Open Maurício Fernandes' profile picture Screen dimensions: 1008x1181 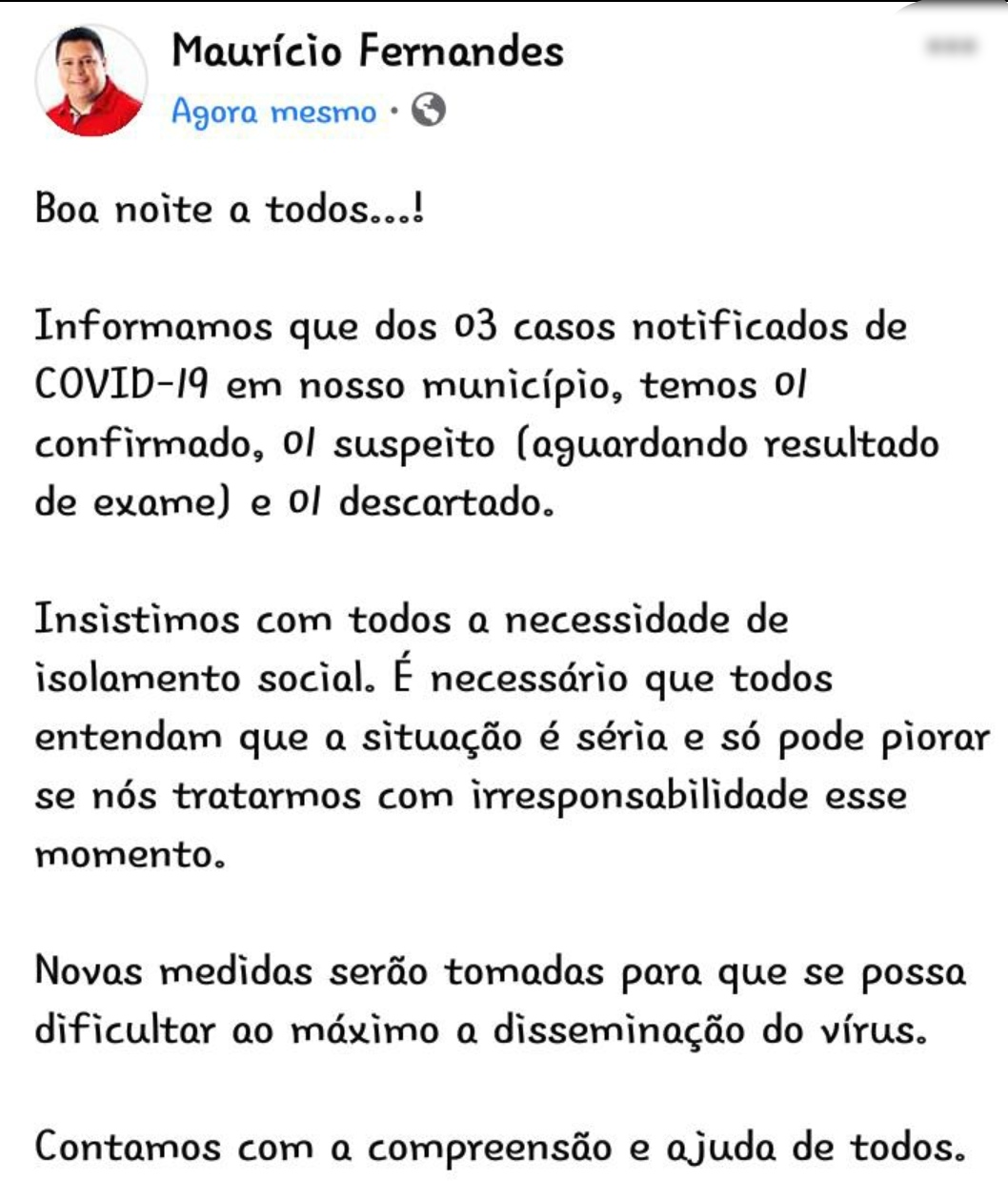tap(91, 81)
